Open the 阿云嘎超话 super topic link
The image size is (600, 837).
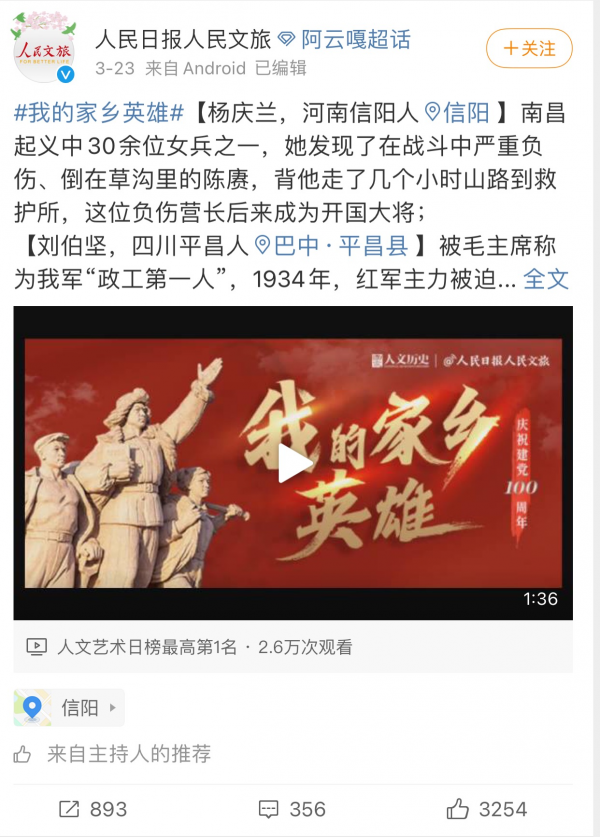coord(355,40)
